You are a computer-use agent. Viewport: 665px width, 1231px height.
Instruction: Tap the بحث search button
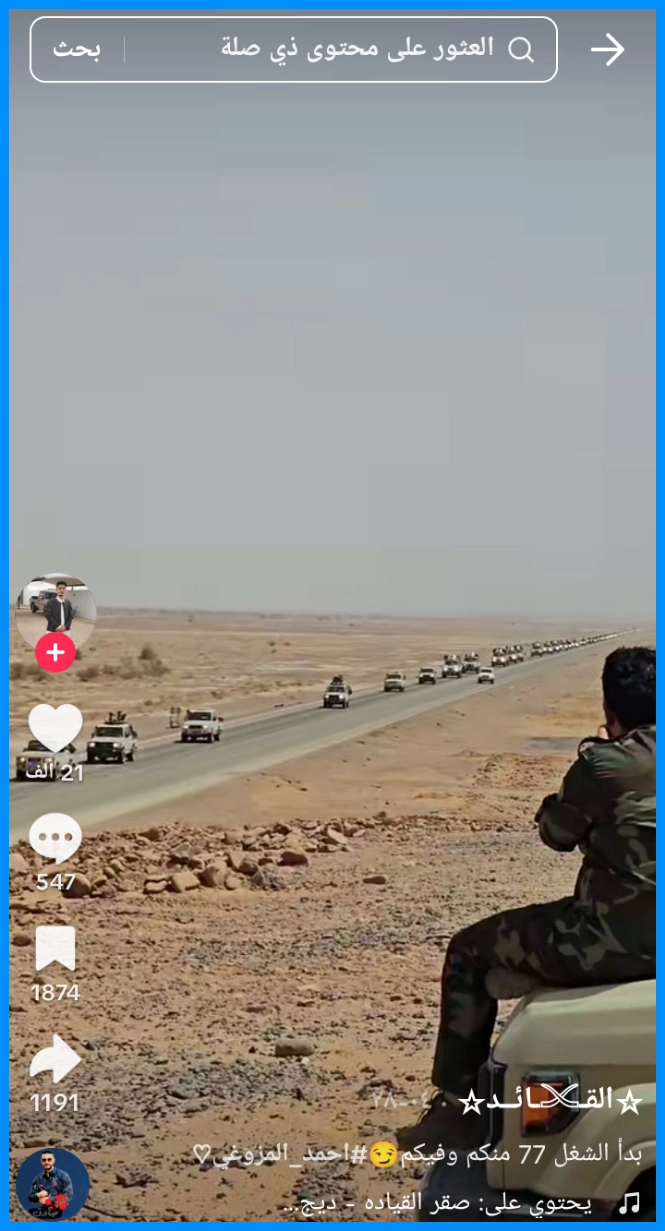(x=77, y=50)
